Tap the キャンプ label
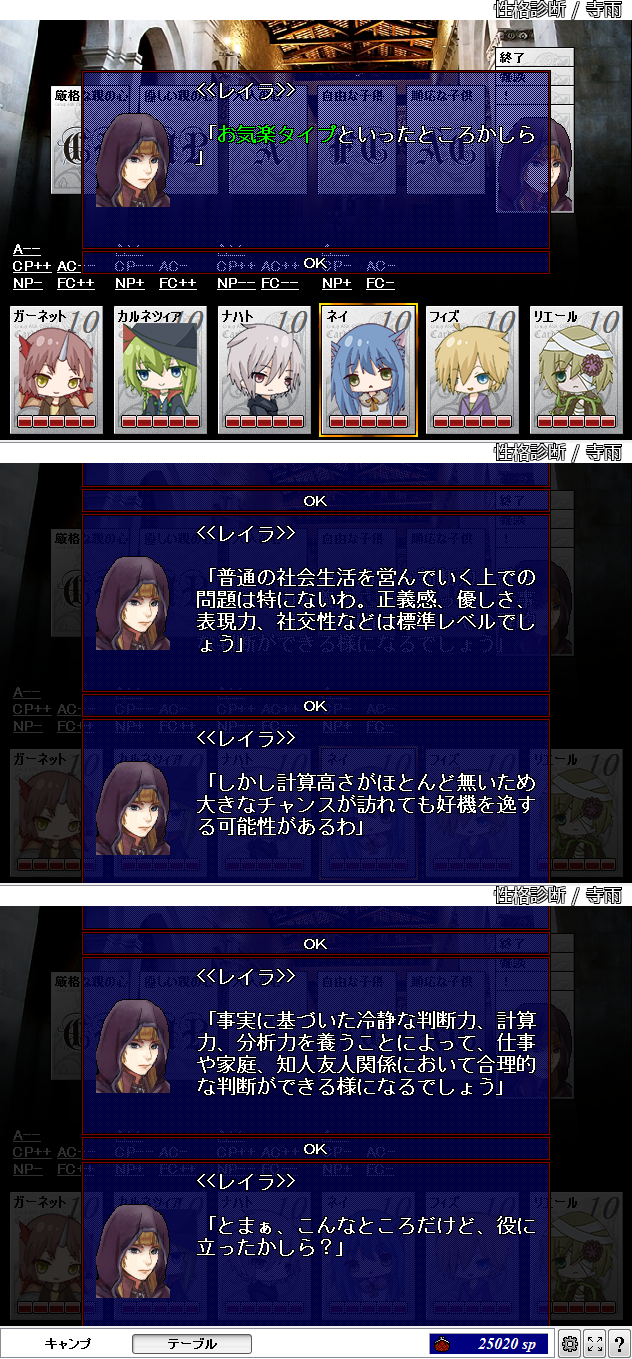632x1359 pixels. 68,1344
